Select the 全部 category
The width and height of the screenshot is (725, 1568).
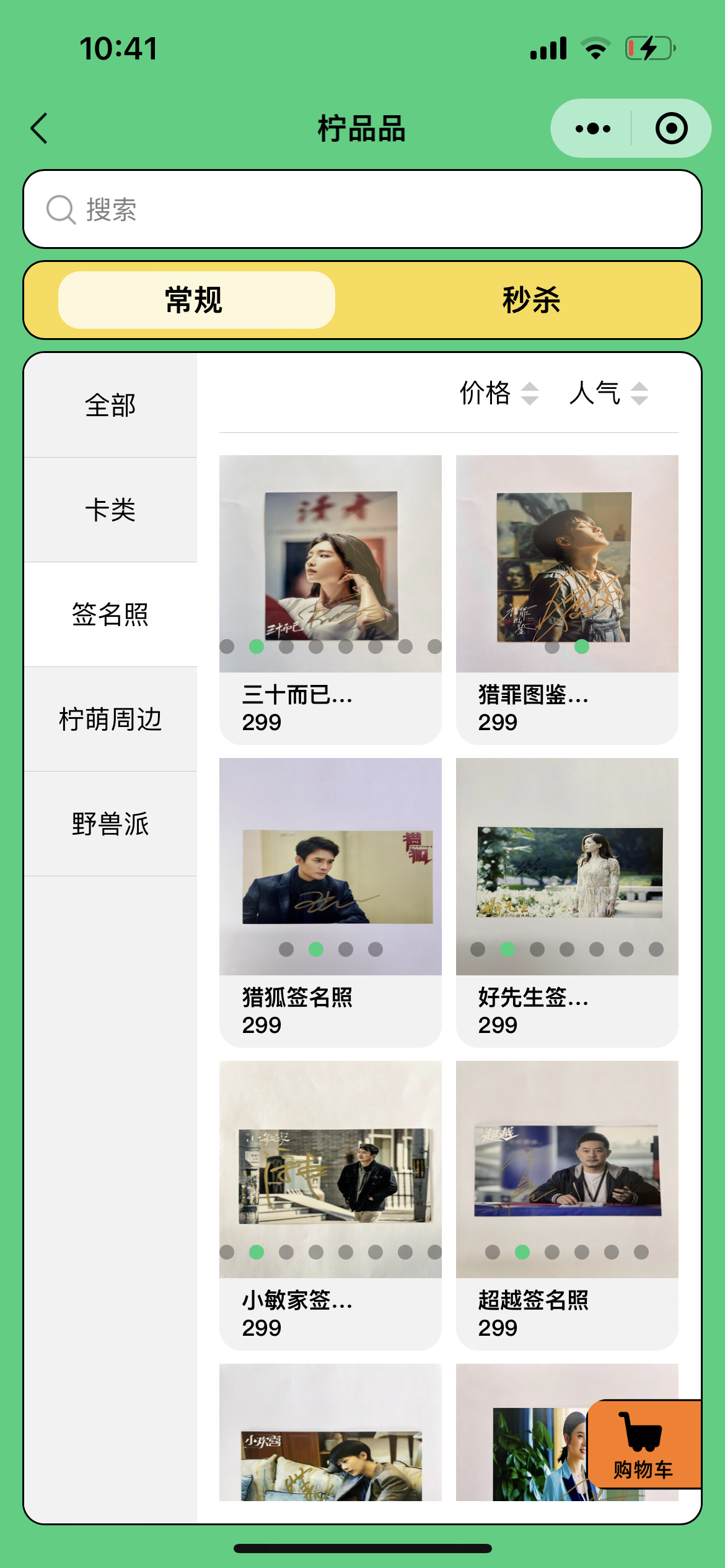(110, 406)
